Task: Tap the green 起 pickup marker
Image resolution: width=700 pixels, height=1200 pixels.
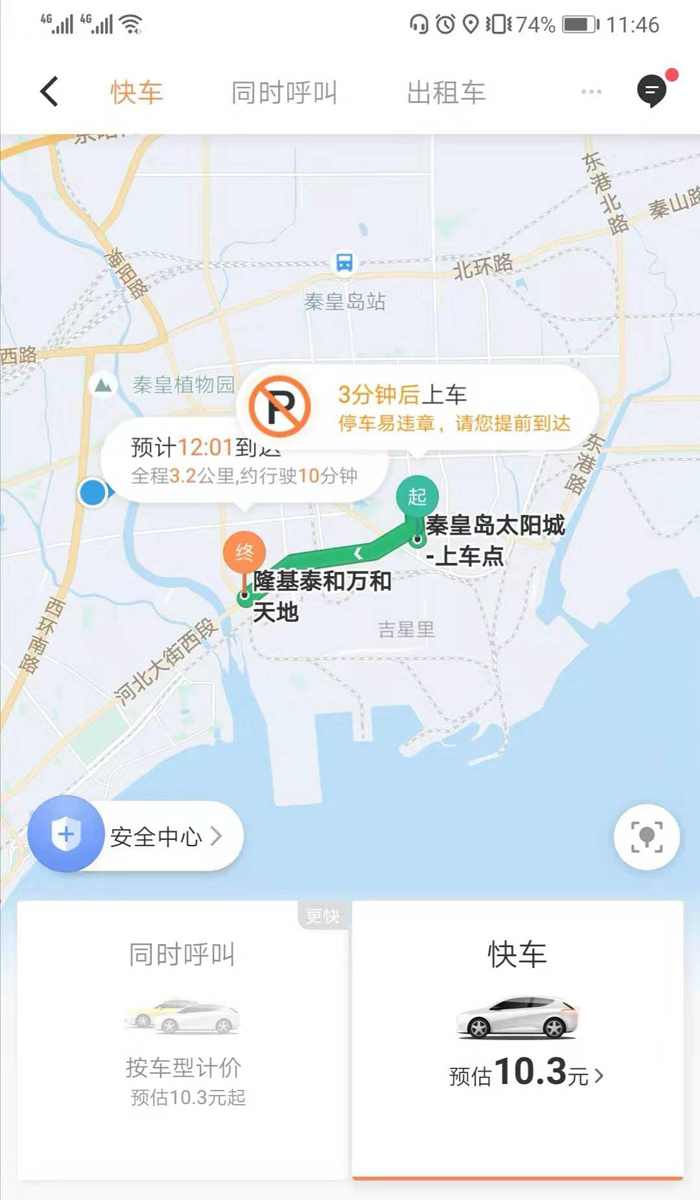Action: [x=417, y=497]
